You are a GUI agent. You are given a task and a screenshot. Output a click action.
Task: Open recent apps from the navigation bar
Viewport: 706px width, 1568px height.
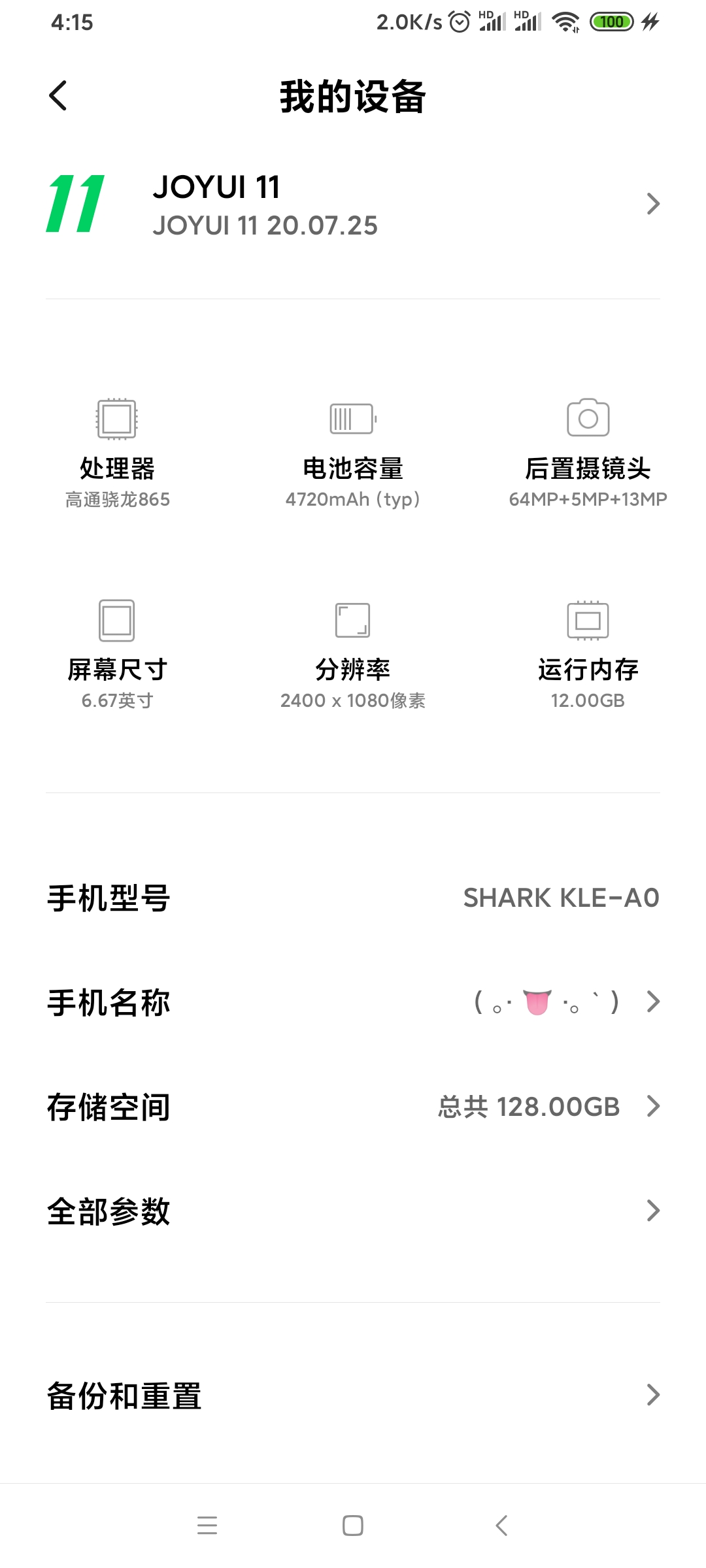(207, 1526)
